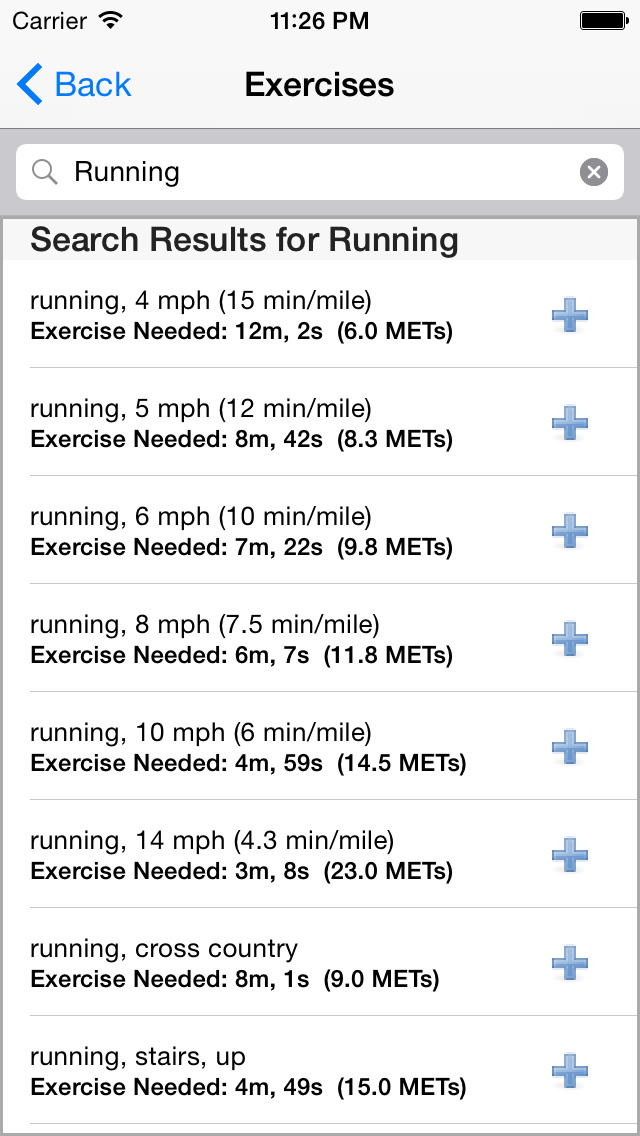This screenshot has width=640, height=1136.
Task: Add running stairs up with plus icon
Action: 570,1071
